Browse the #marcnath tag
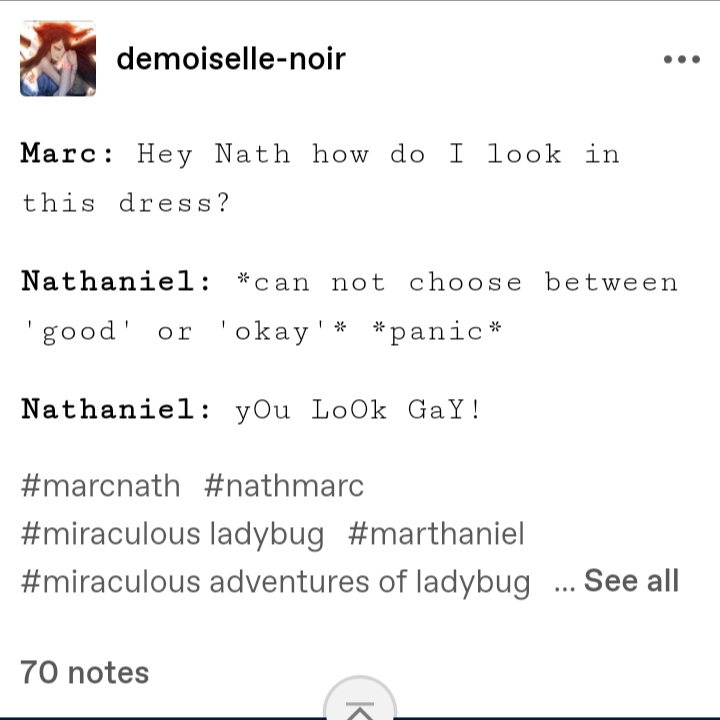 click(x=100, y=486)
